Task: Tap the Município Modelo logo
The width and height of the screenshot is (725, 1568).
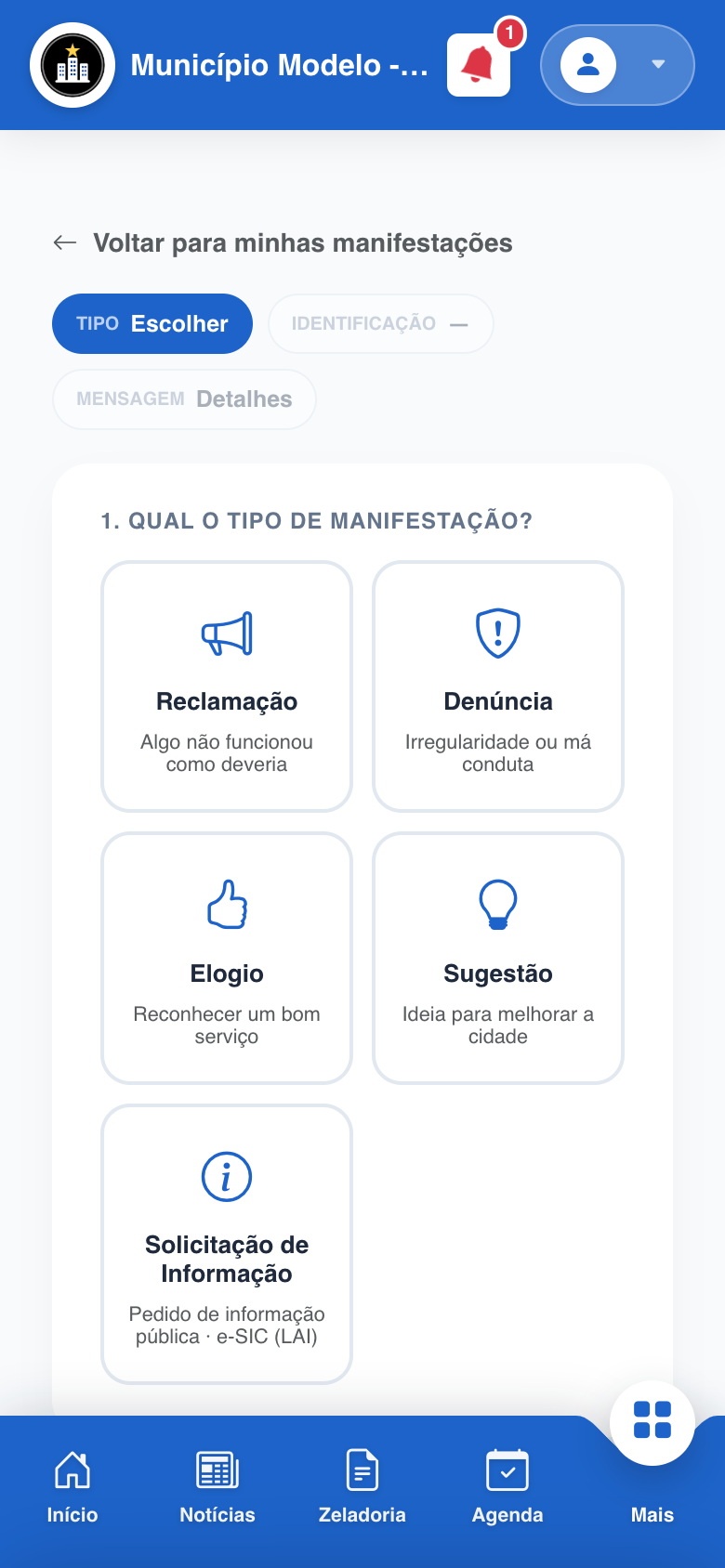Action: click(72, 65)
